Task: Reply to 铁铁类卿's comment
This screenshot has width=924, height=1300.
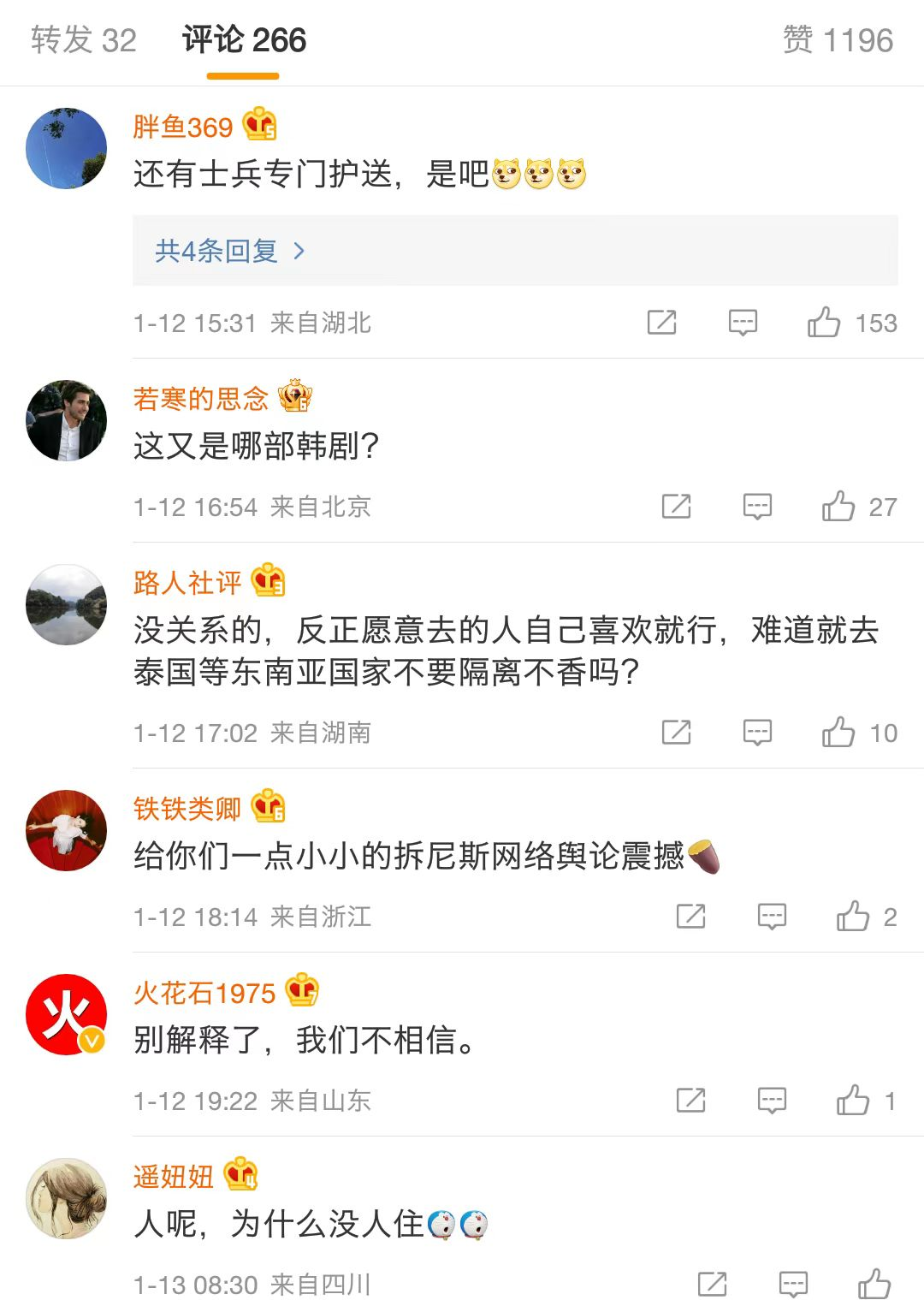Action: coord(772,917)
